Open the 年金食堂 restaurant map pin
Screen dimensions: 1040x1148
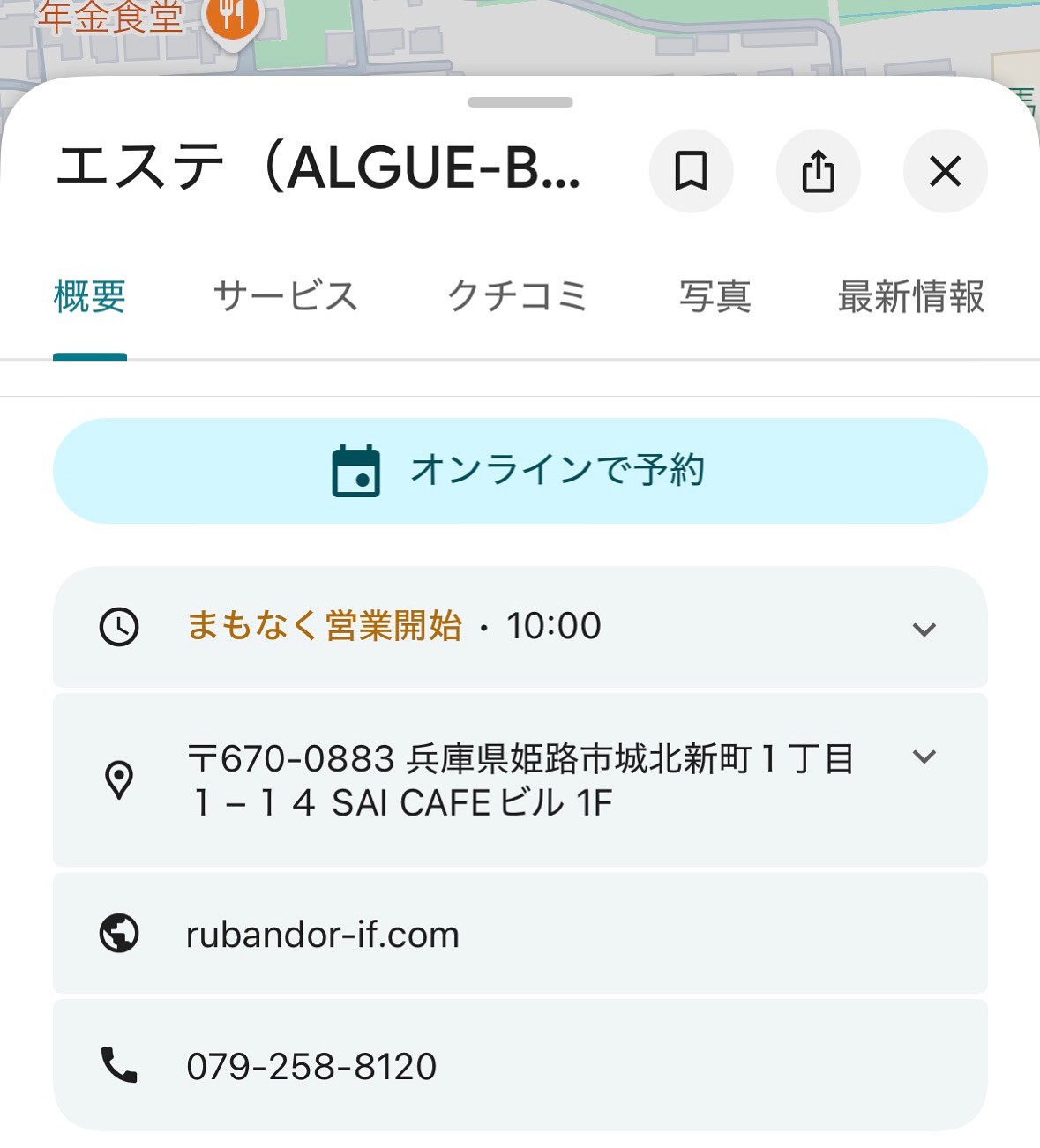(232, 18)
